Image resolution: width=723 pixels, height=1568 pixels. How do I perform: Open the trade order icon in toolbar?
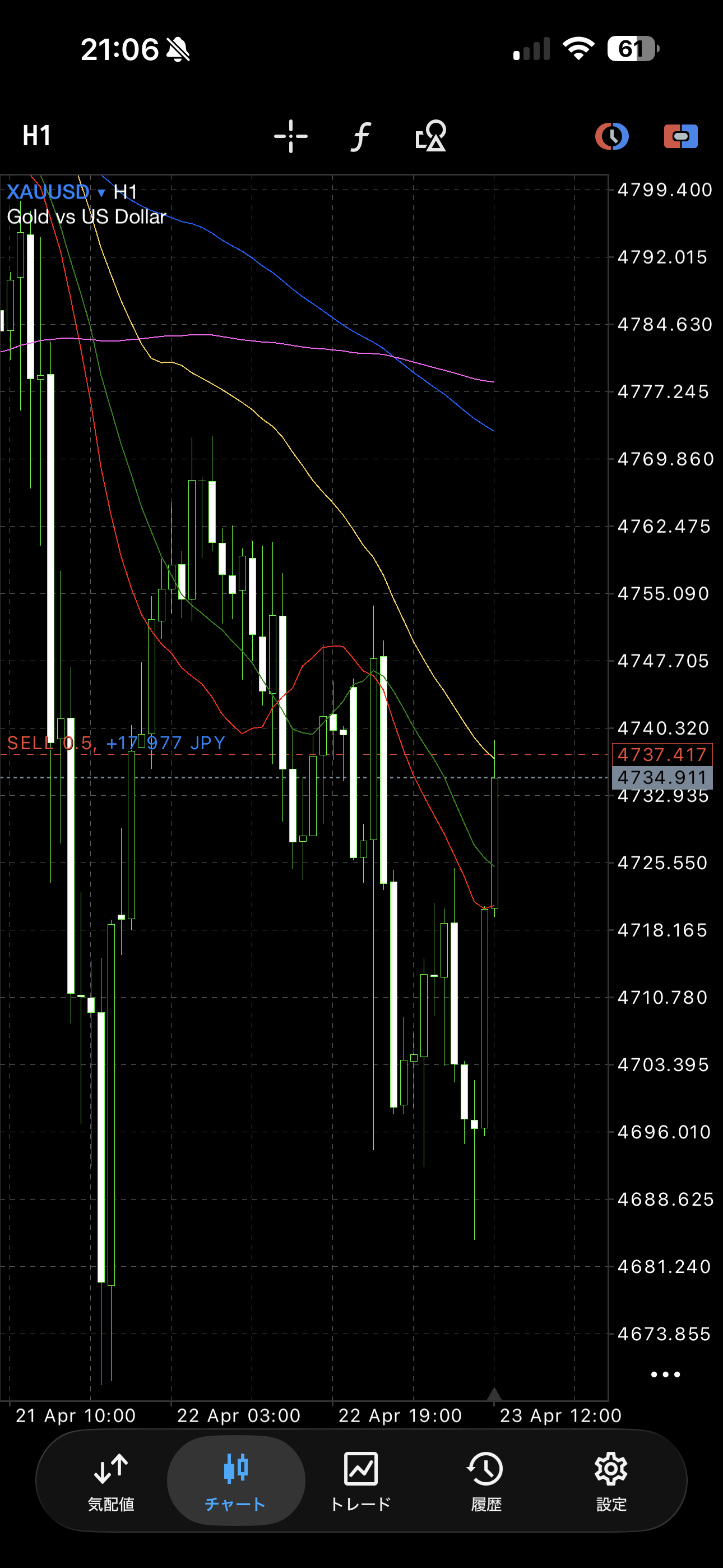[680, 136]
